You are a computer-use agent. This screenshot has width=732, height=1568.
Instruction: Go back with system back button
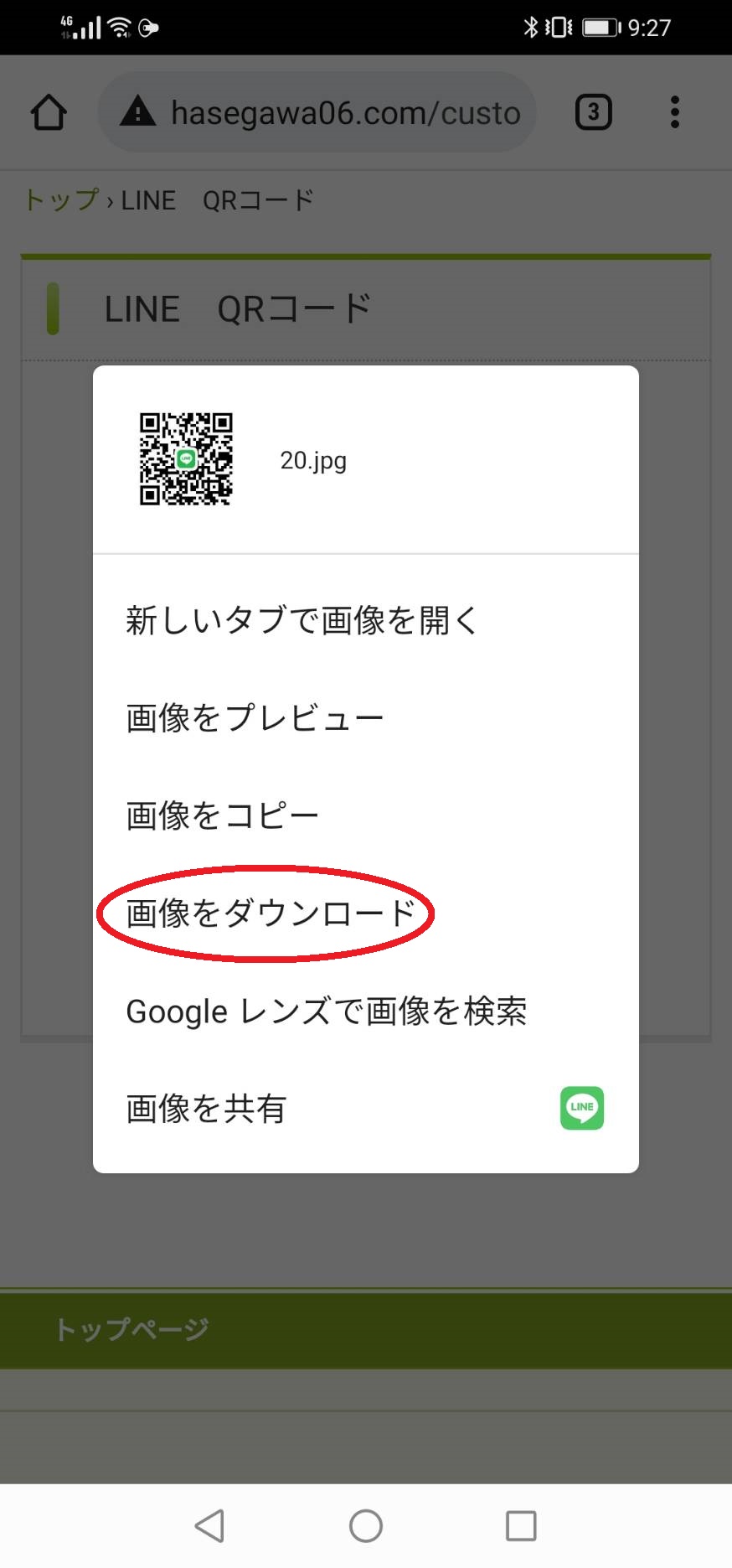point(209,1525)
